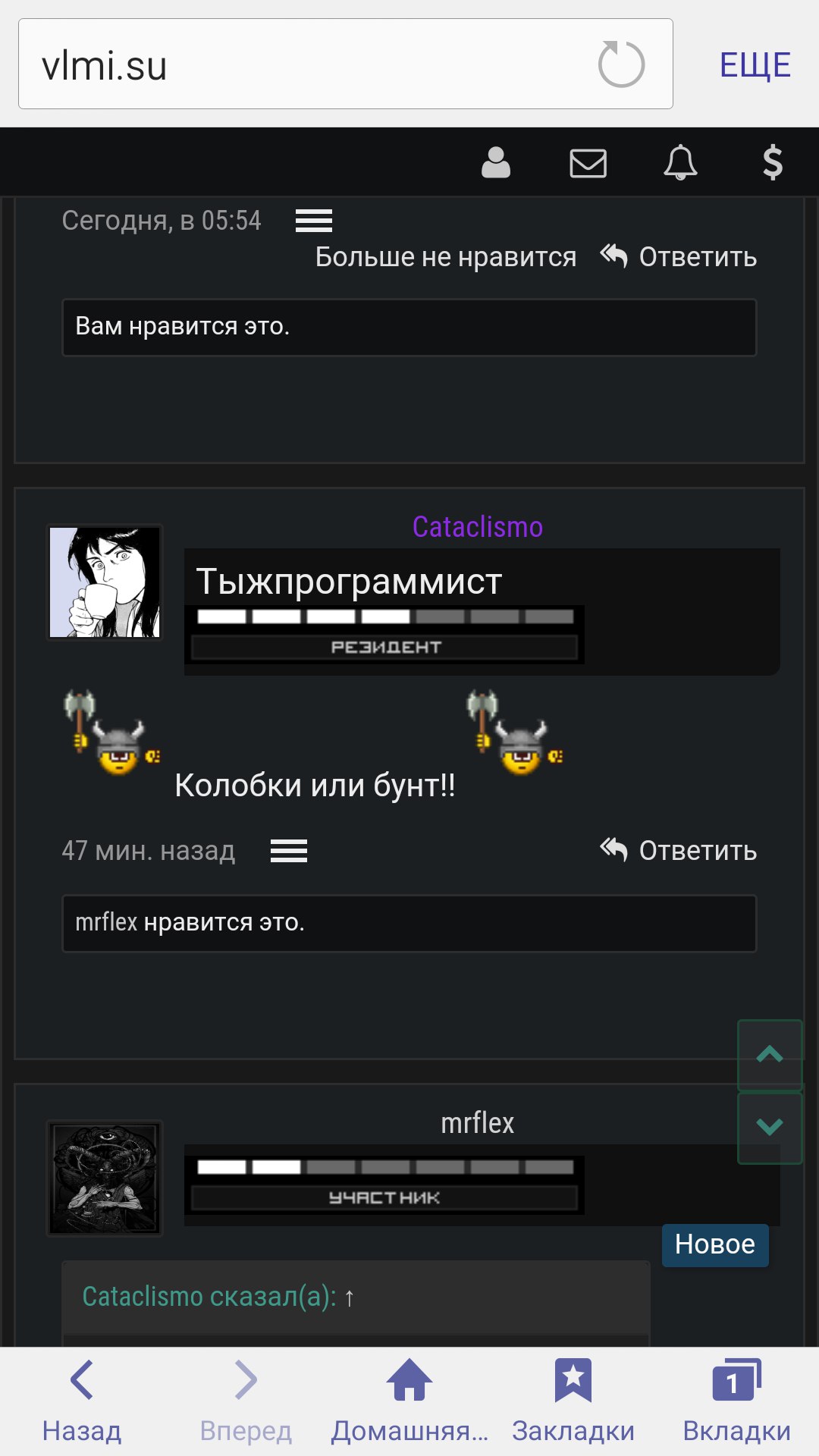The image size is (819, 1456).
Task: Jump up with the arrow button
Action: (770, 1055)
